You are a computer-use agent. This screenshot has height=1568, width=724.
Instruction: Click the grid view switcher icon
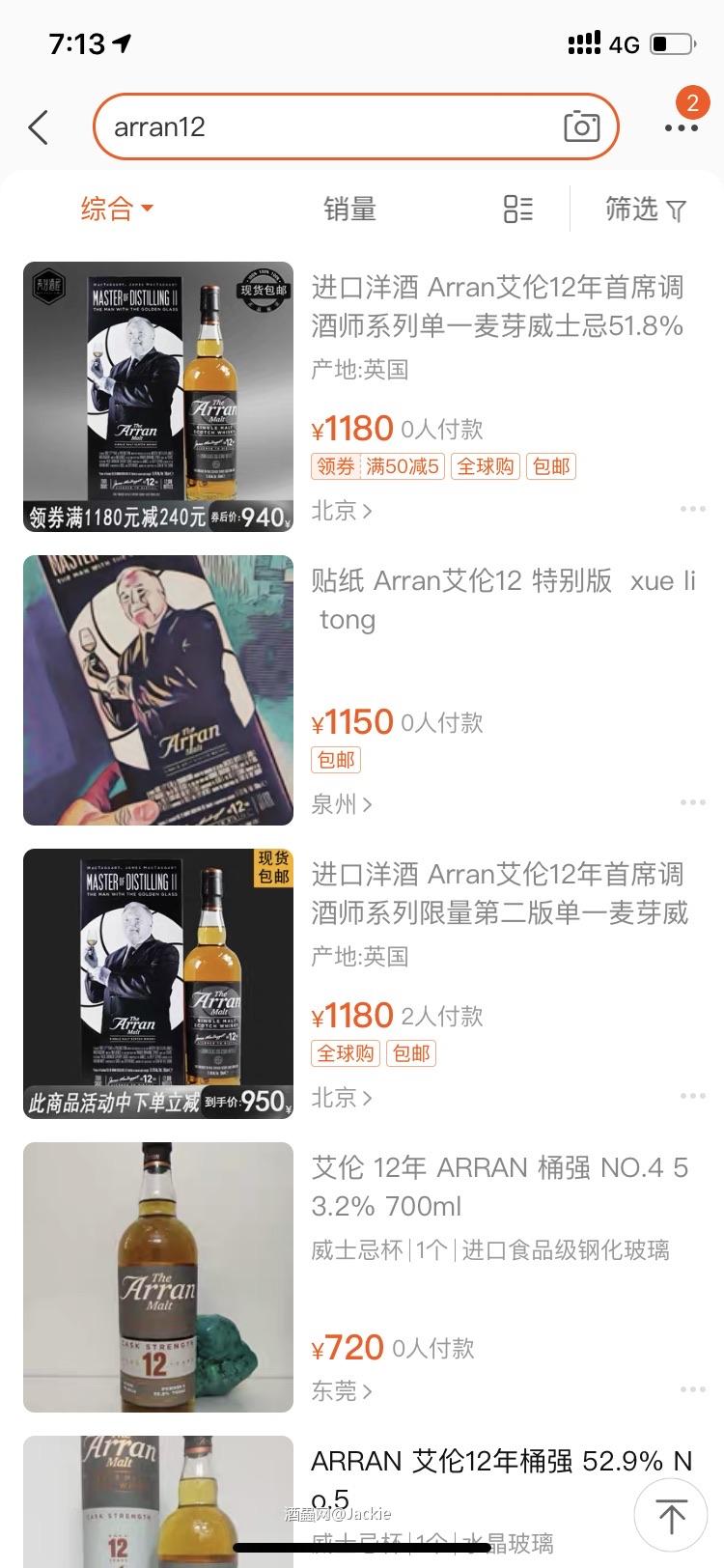click(x=517, y=210)
